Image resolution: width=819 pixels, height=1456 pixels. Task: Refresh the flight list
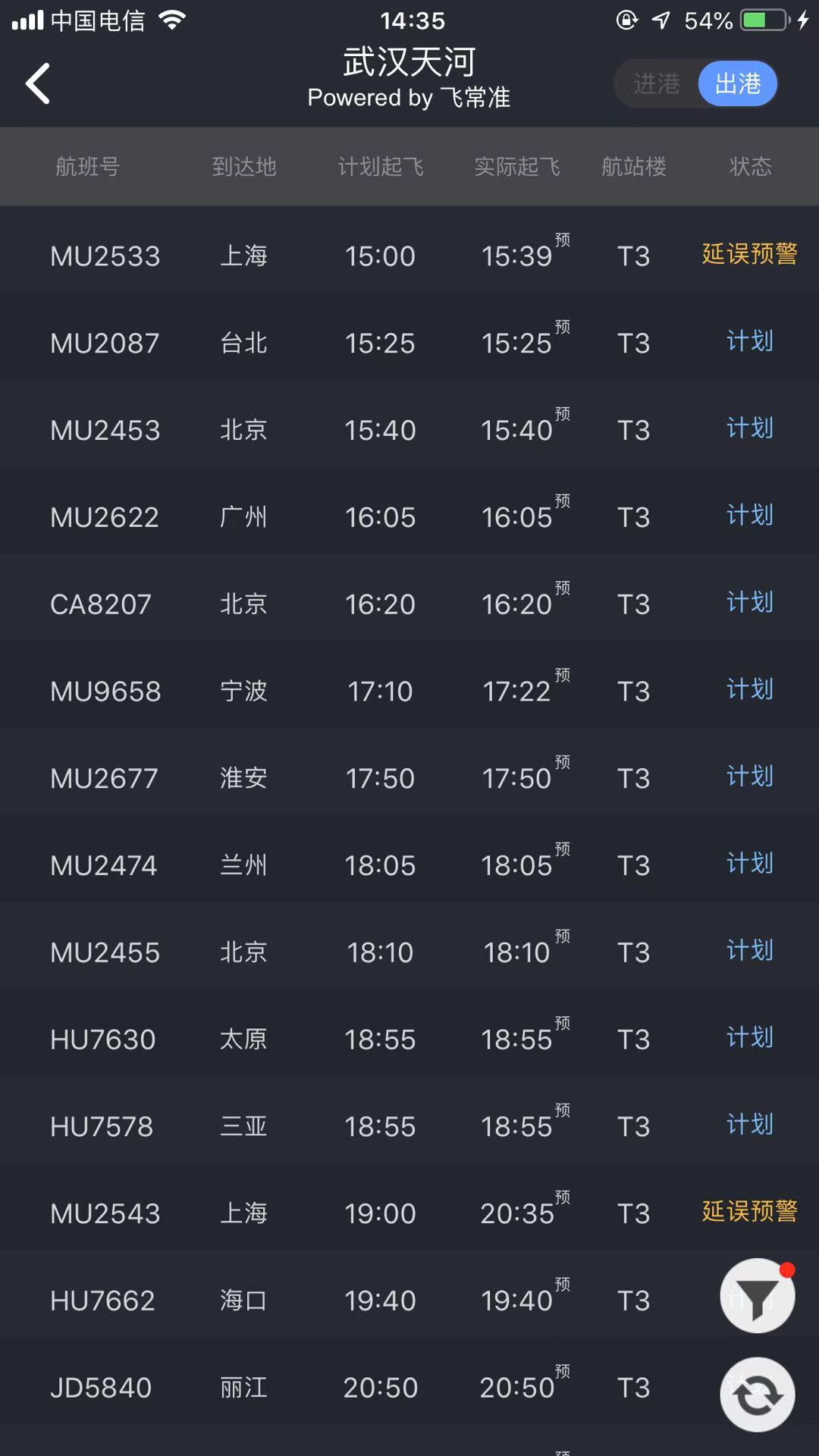(757, 1395)
